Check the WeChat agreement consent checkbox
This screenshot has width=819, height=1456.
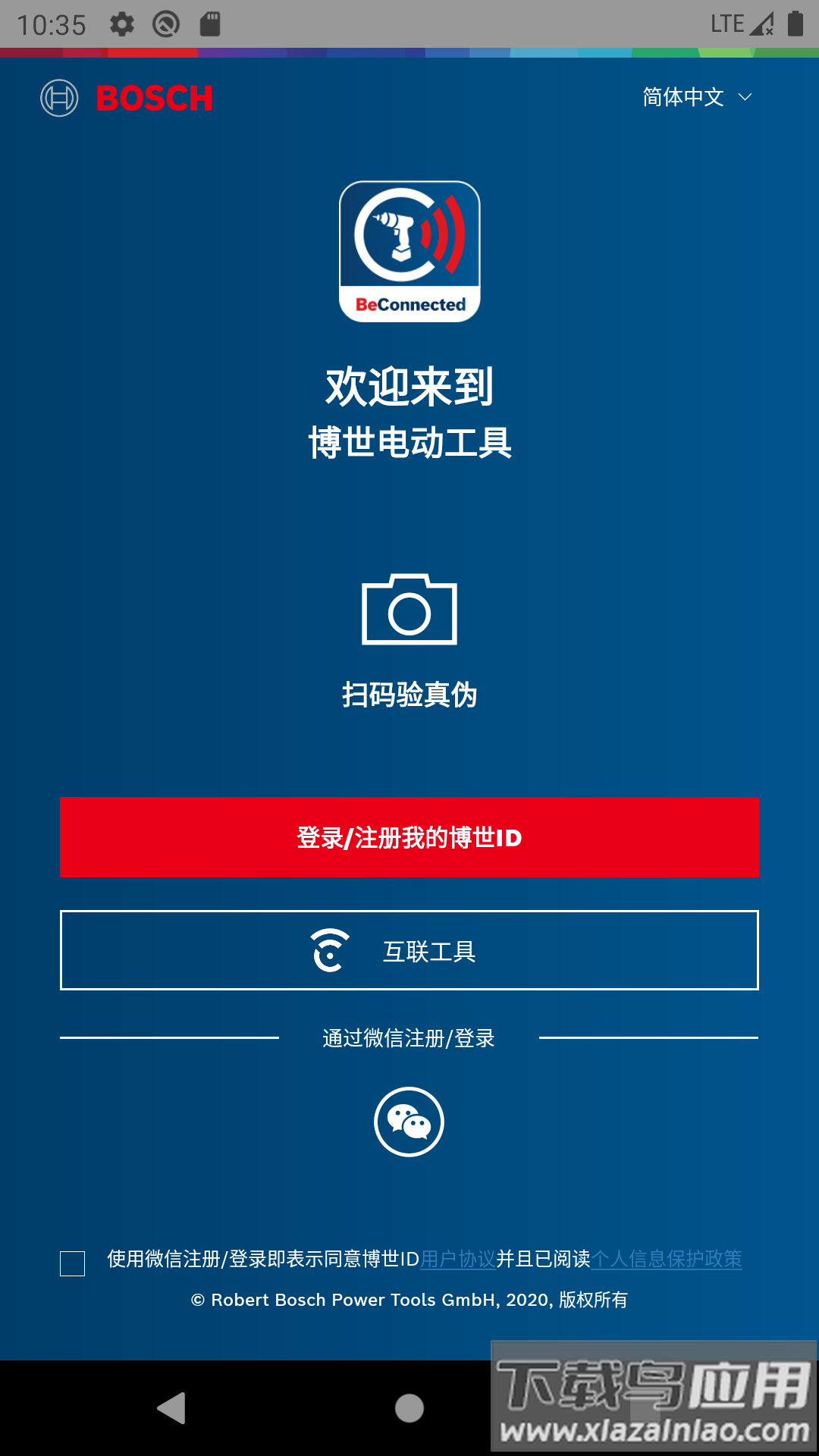pyautogui.click(x=71, y=1258)
